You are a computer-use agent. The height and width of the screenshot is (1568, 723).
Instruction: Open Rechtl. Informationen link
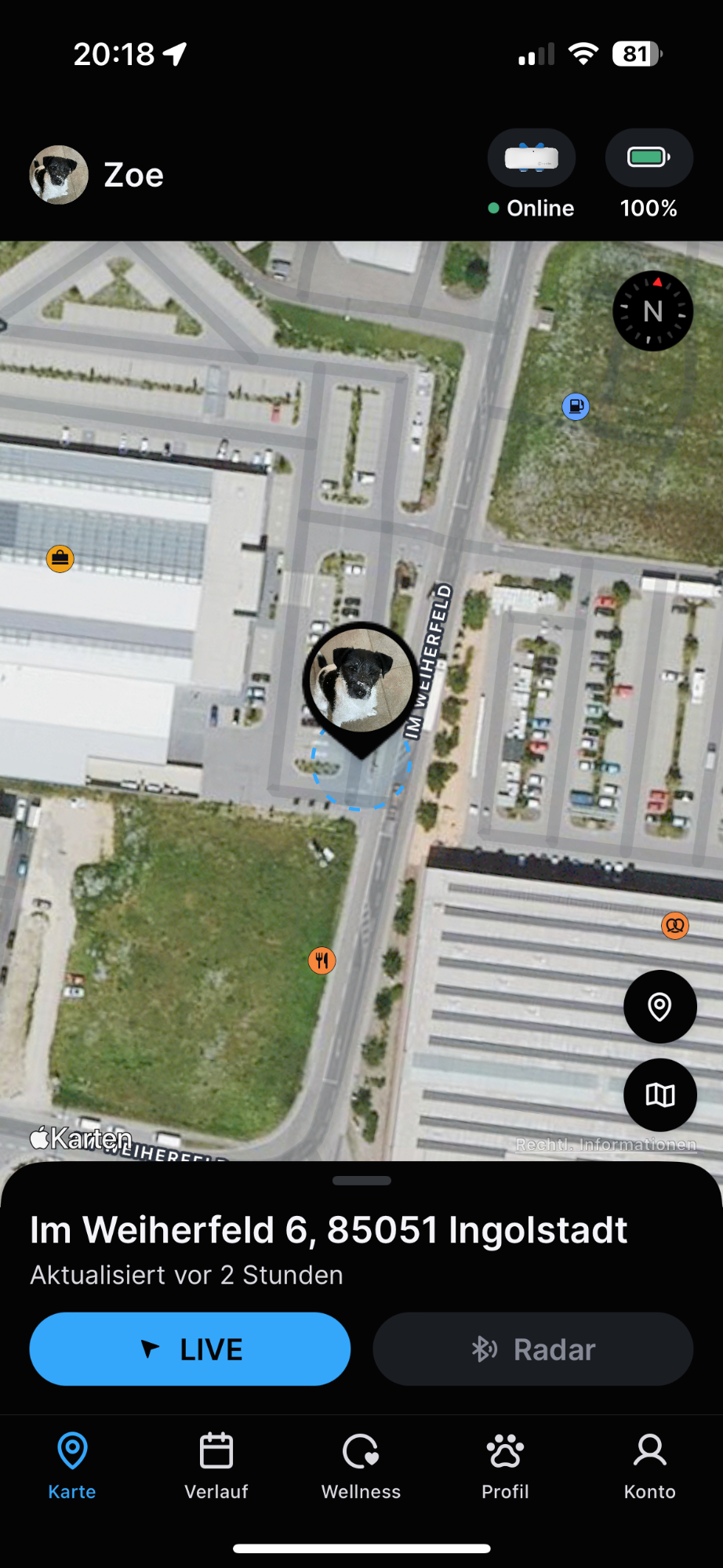point(605,1145)
